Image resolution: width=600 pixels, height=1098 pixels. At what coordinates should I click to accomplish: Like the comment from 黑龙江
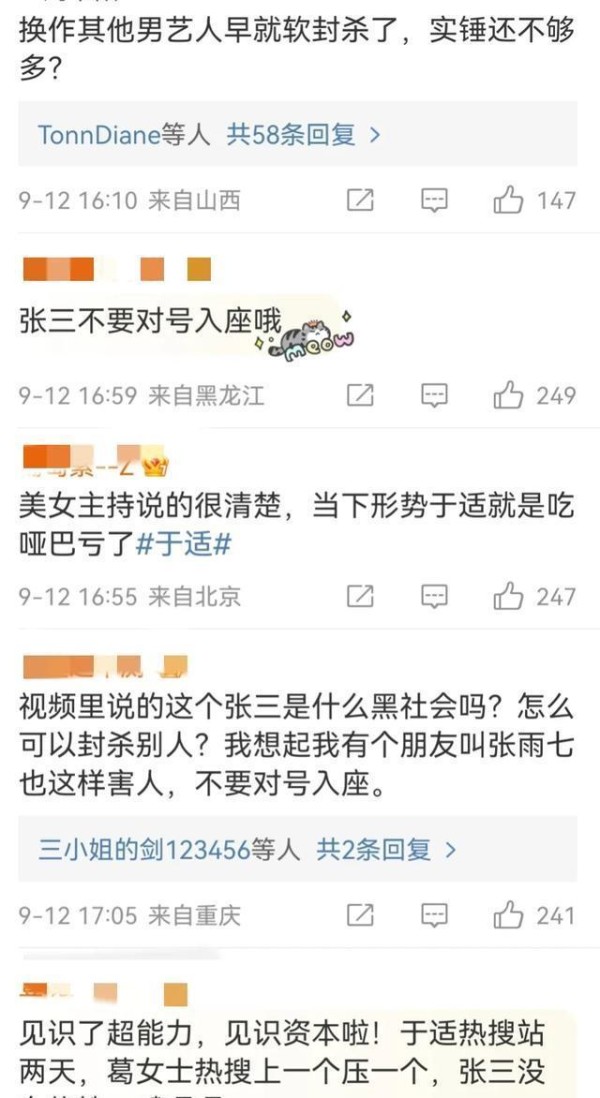[x=509, y=395]
